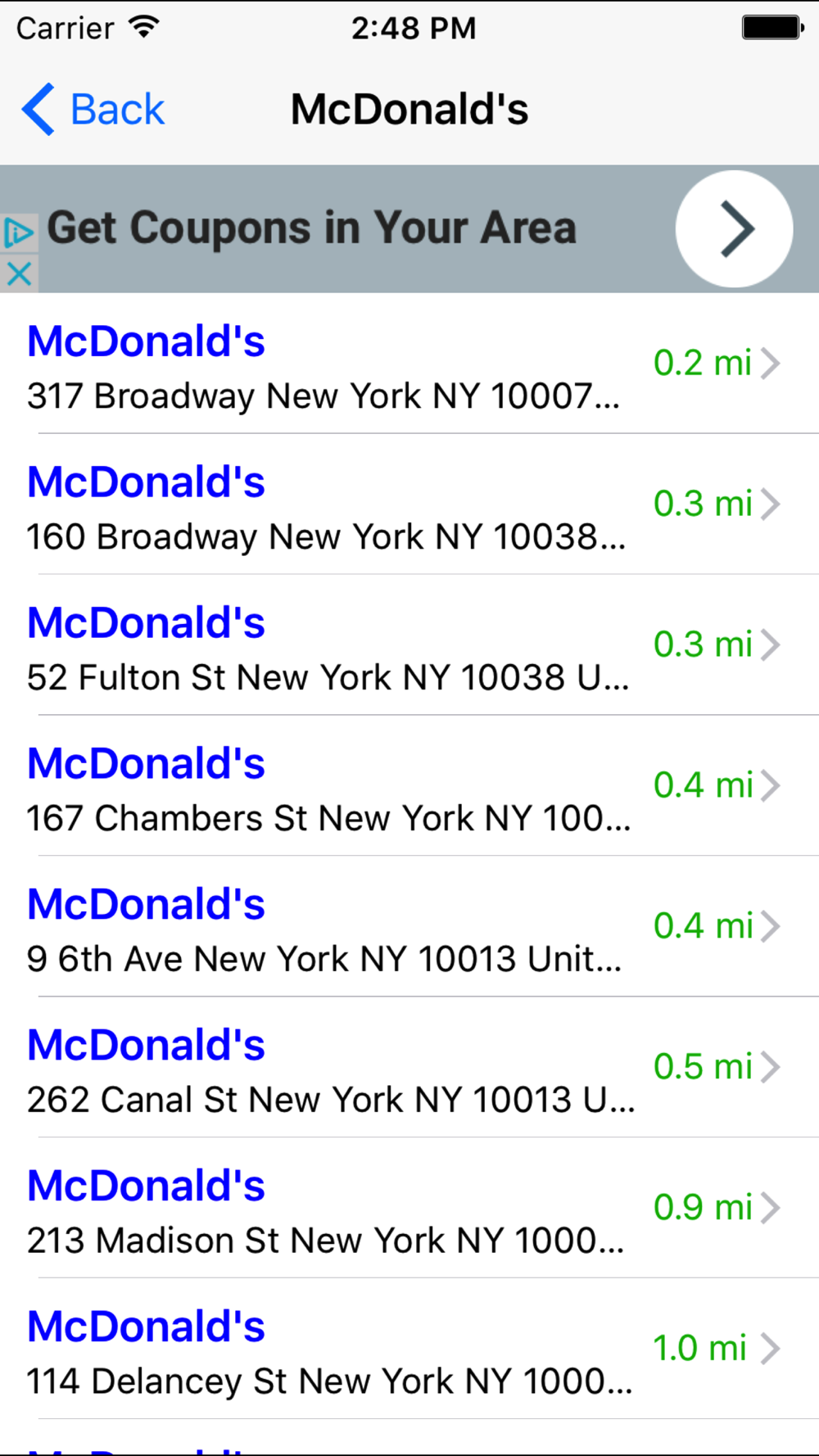Image resolution: width=819 pixels, height=1456 pixels.
Task: Select the 160 Broadway McDonald's location
Action: point(409,504)
